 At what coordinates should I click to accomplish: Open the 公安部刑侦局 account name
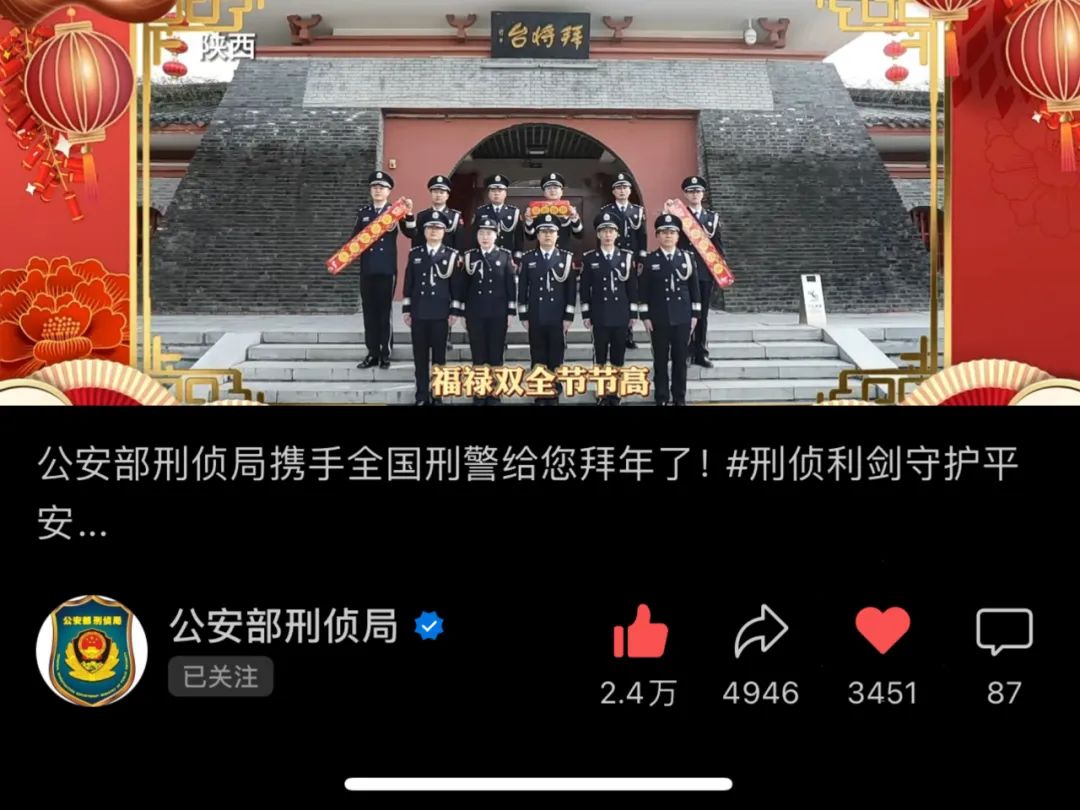[x=284, y=626]
